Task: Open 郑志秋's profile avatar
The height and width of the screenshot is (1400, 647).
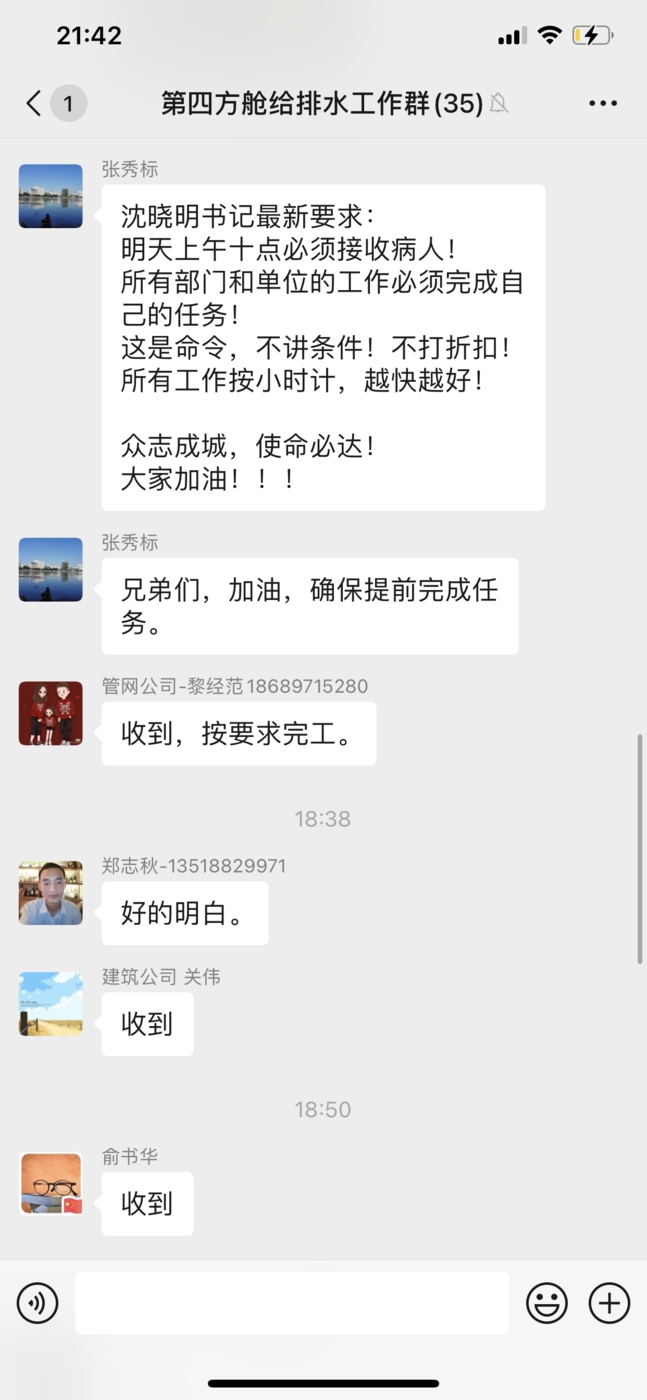Action: click(x=51, y=893)
